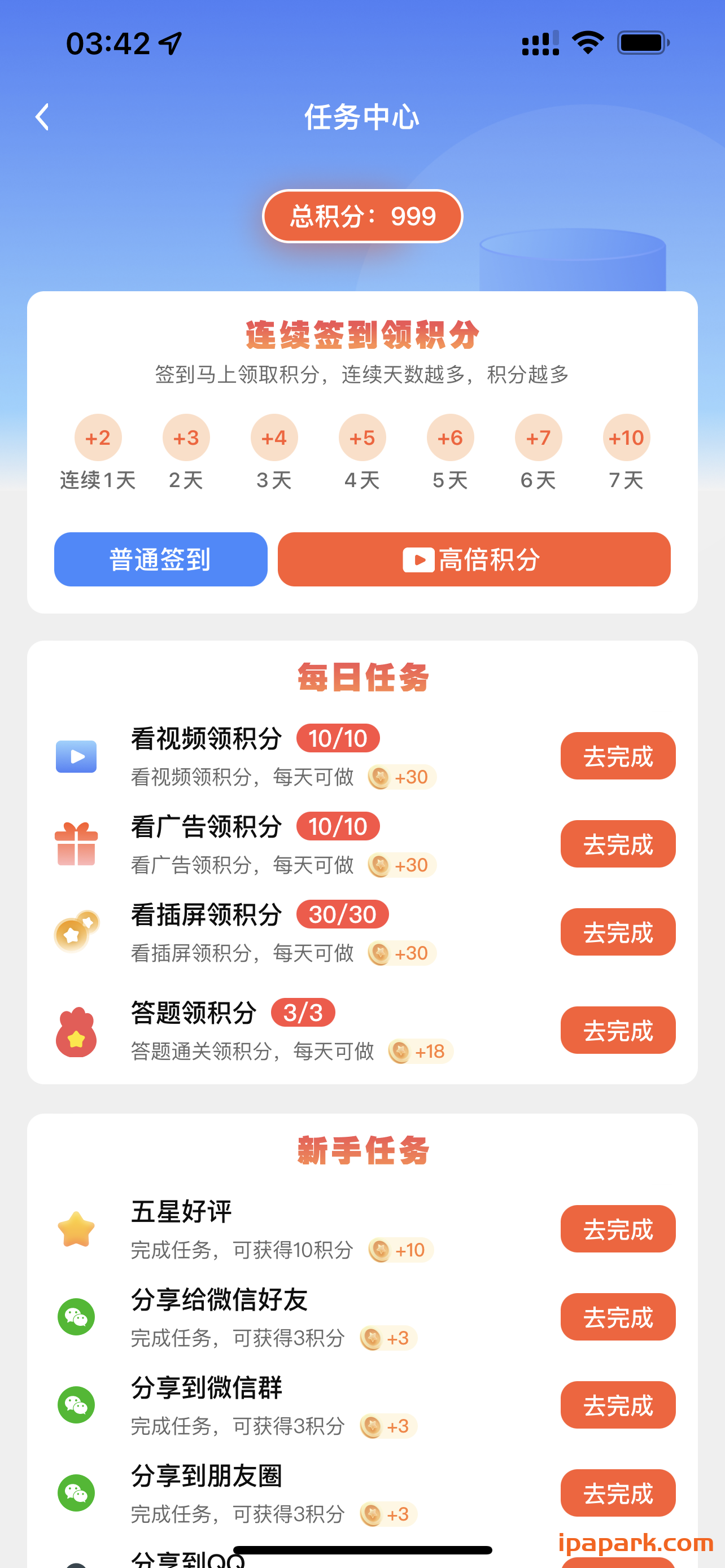This screenshot has height=1568, width=725.
Task: Tap the orange 高倍积分 sign-in button
Action: 474,559
